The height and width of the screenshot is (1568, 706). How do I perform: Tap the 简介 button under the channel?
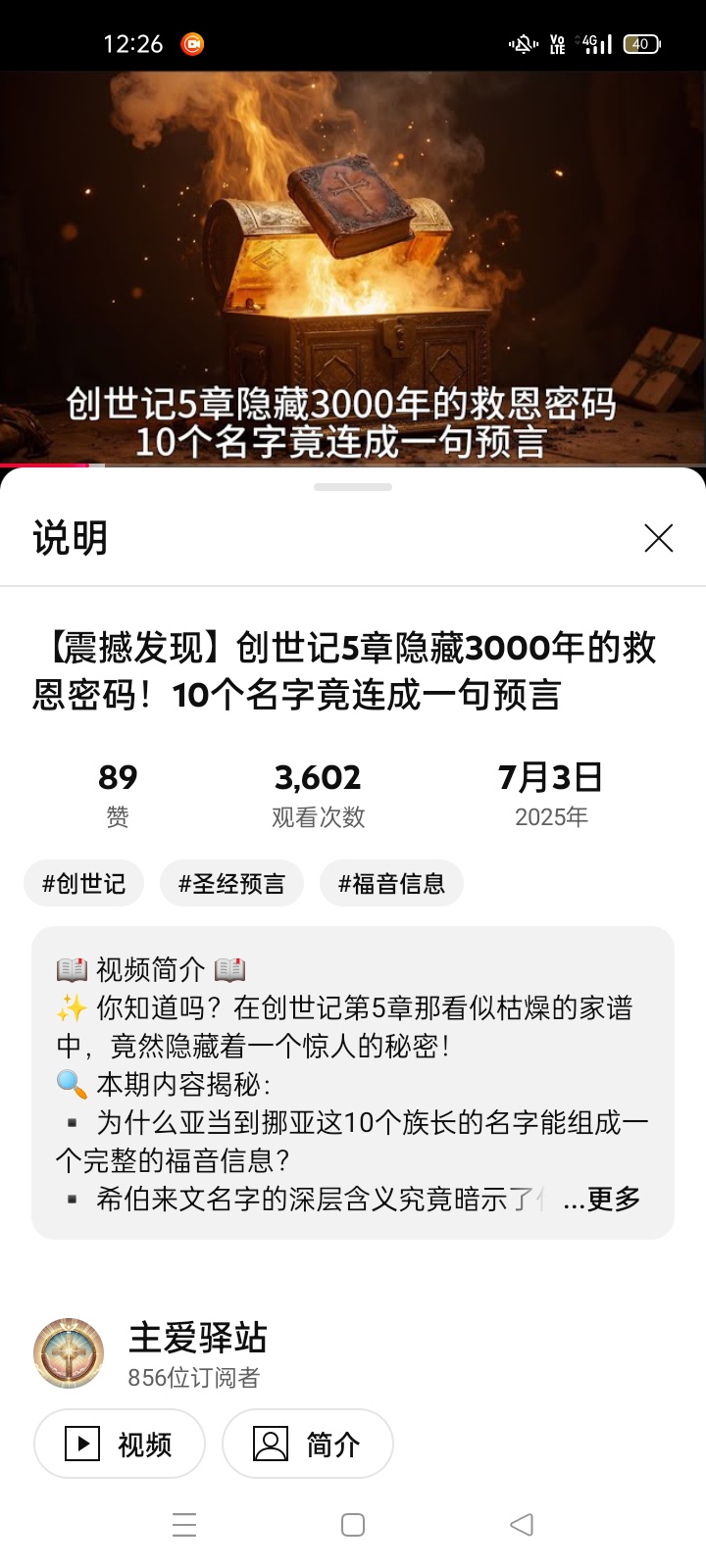point(308,1444)
